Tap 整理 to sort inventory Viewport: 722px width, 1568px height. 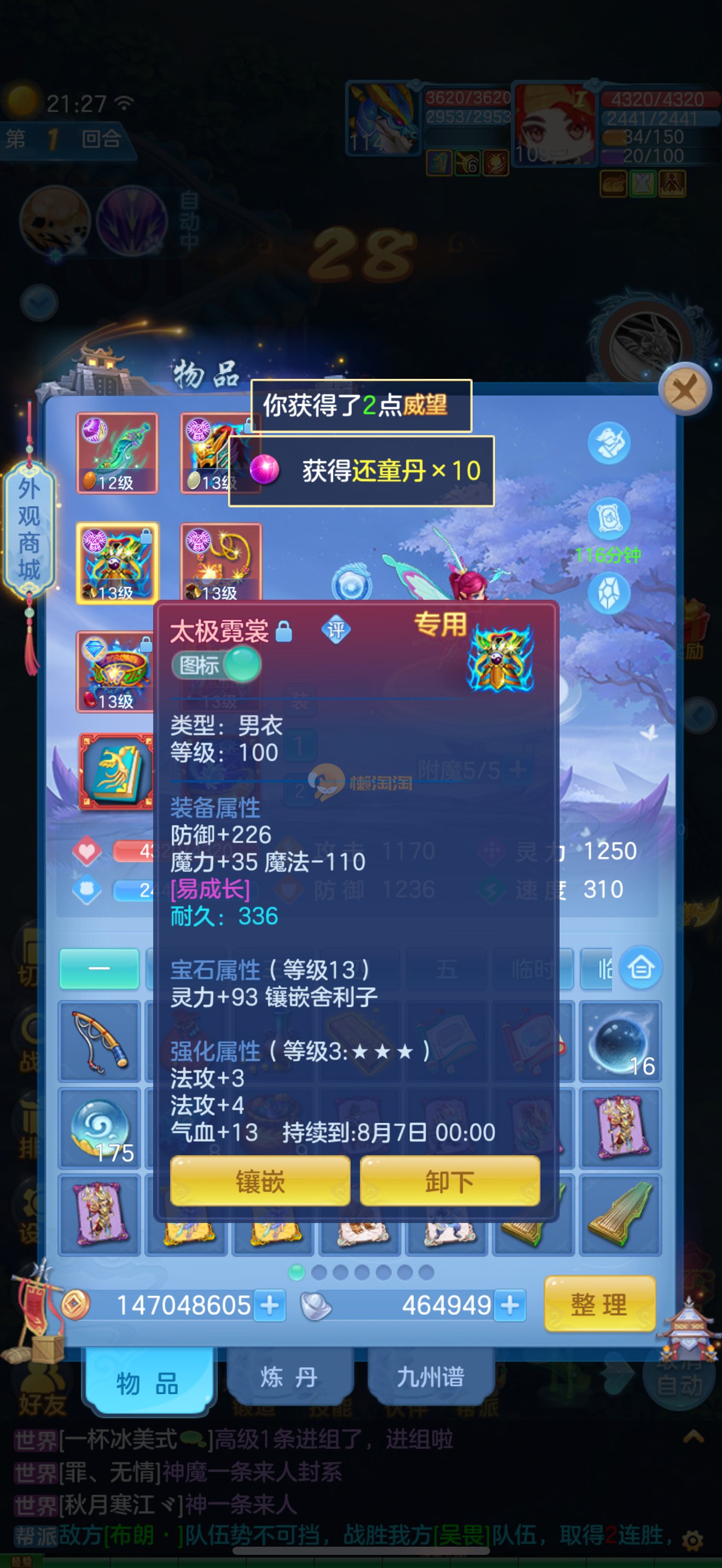click(x=599, y=1304)
